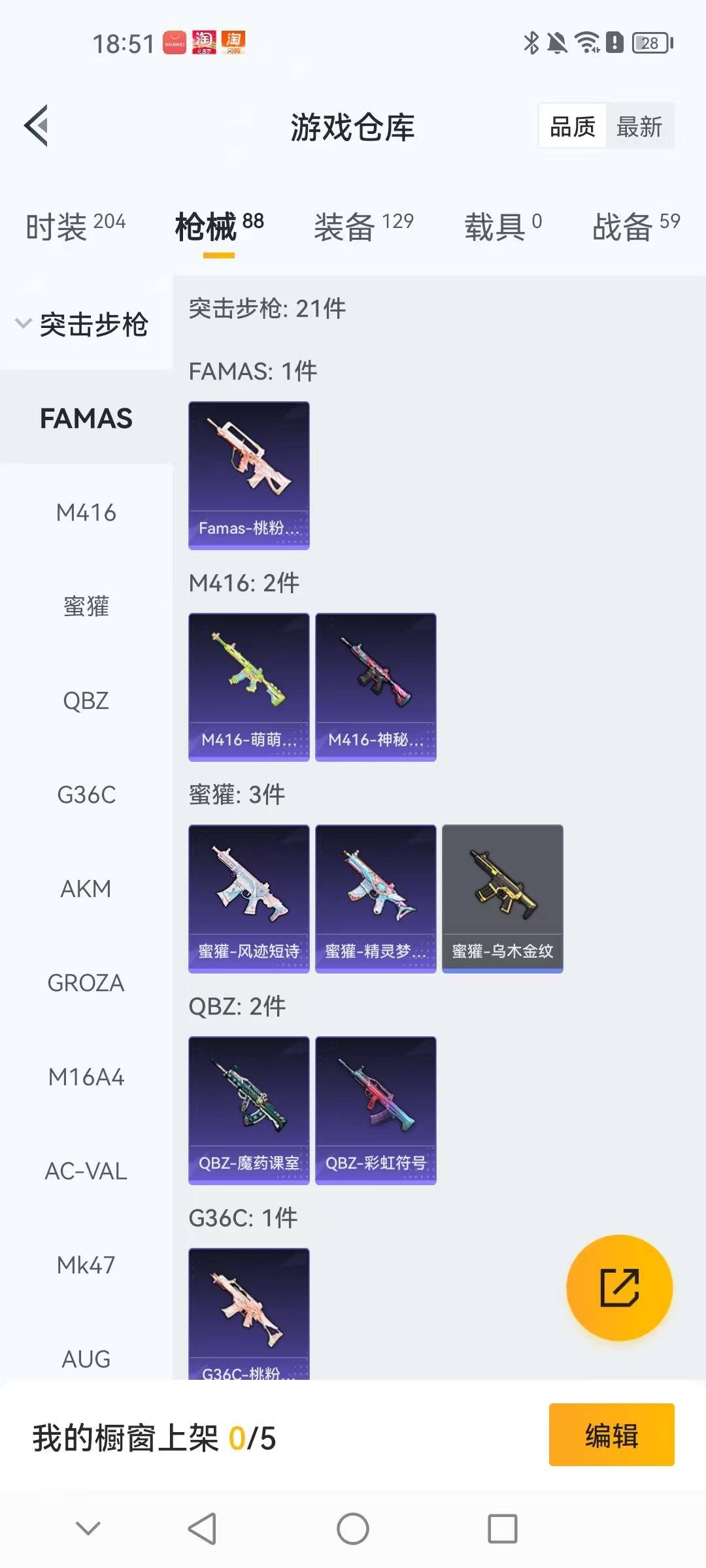Switch sorting to 品质
The width and height of the screenshot is (706, 1568).
[x=571, y=126]
